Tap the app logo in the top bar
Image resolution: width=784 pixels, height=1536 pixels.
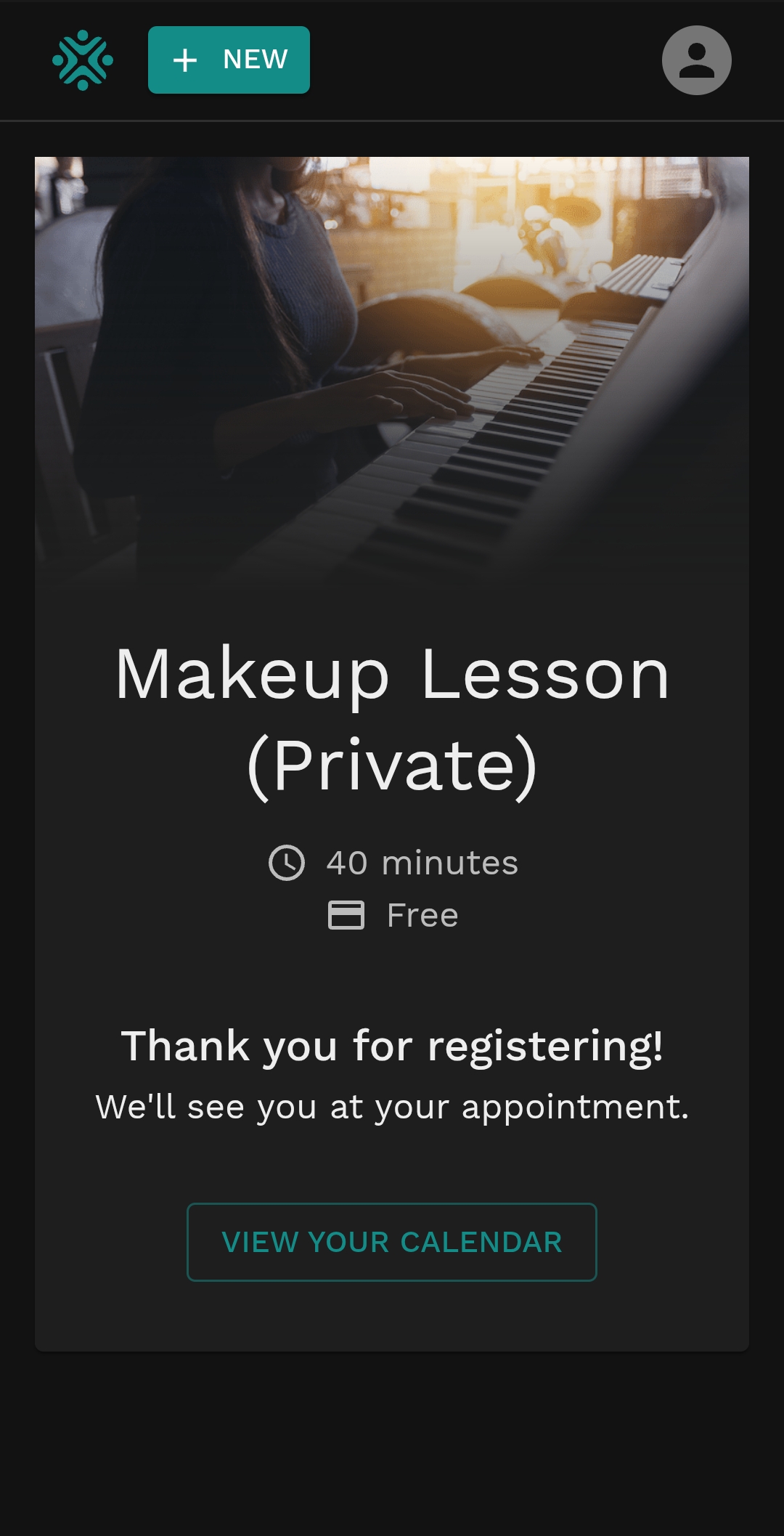[83, 60]
